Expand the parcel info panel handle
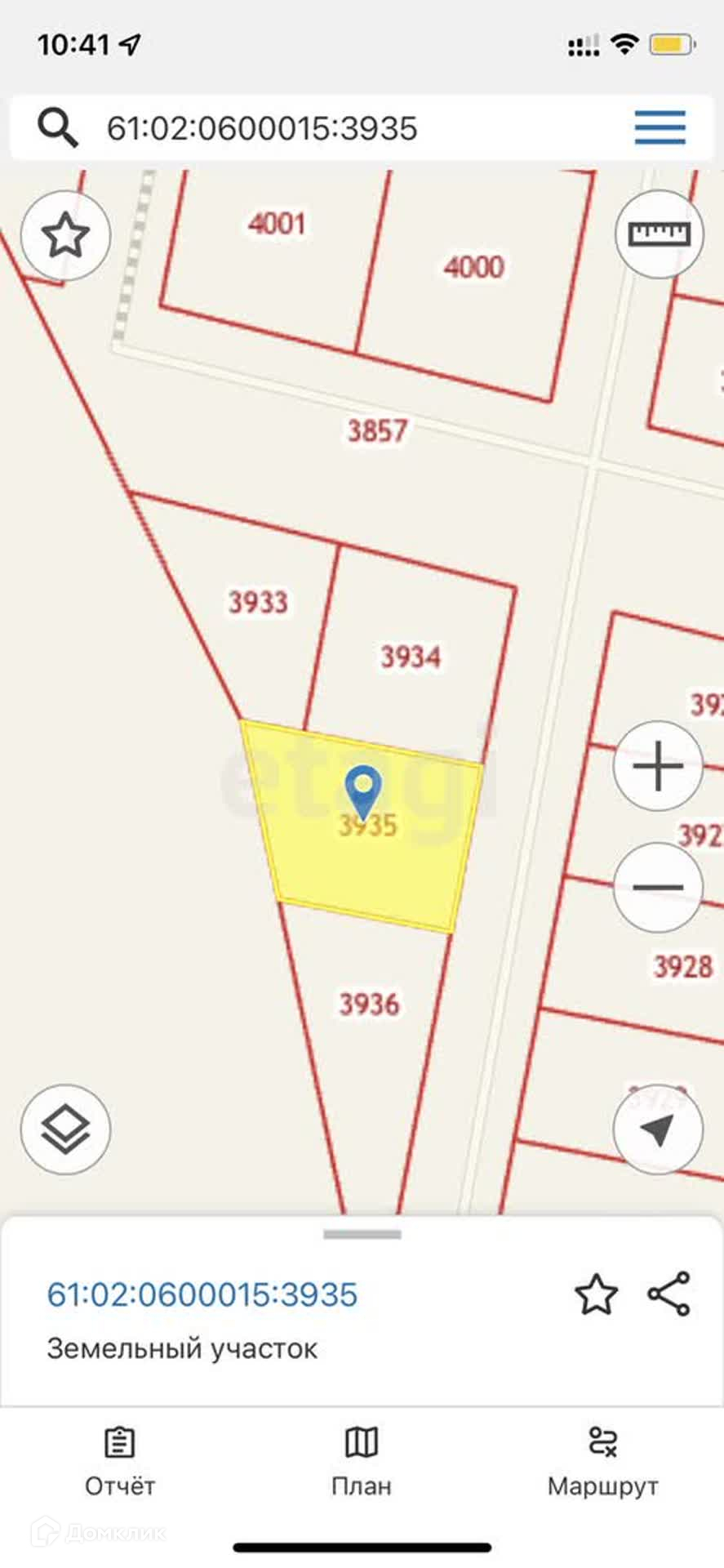Screen dimensions: 724x1568 pos(362,1235)
